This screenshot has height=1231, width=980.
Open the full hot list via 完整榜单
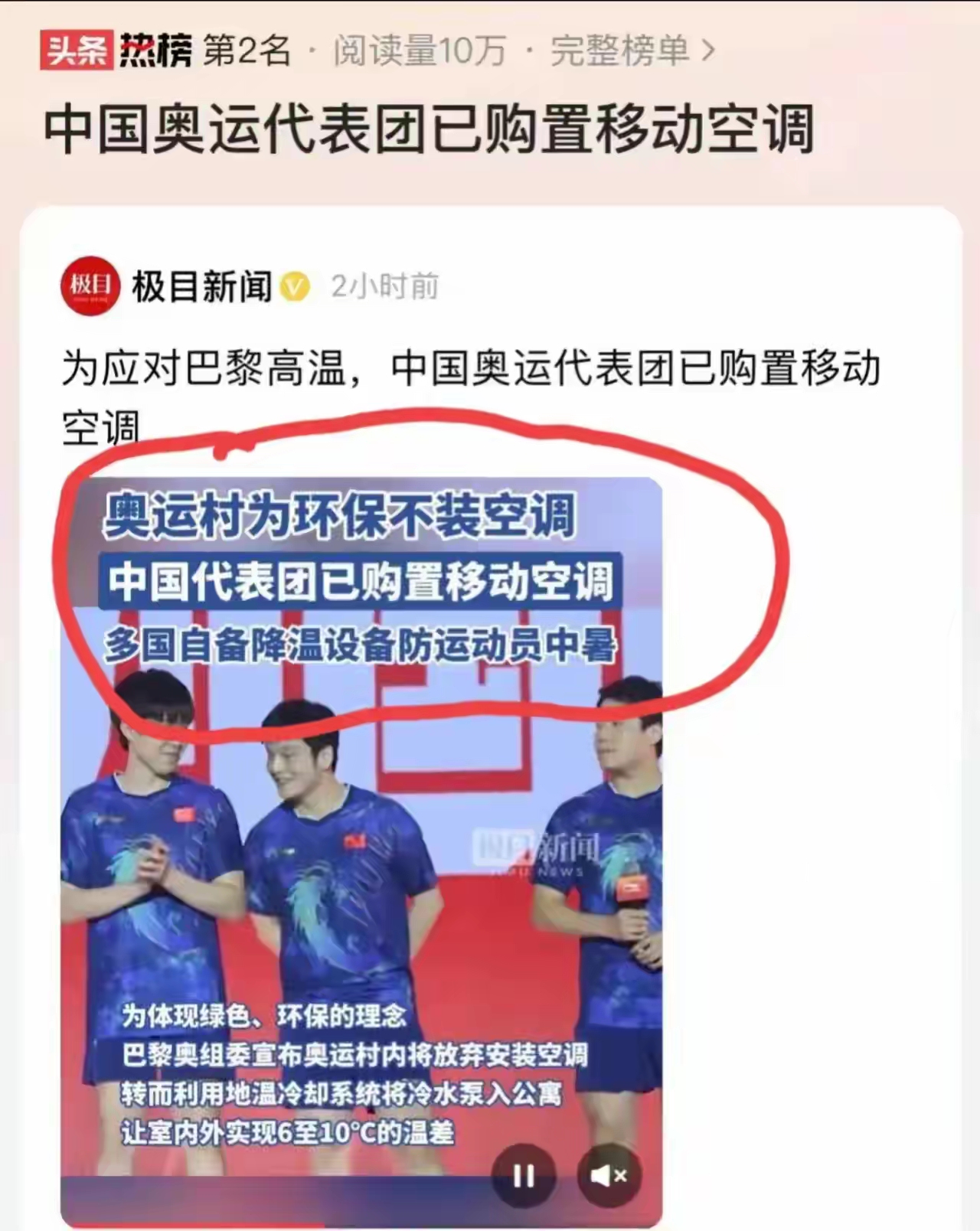pos(632,51)
